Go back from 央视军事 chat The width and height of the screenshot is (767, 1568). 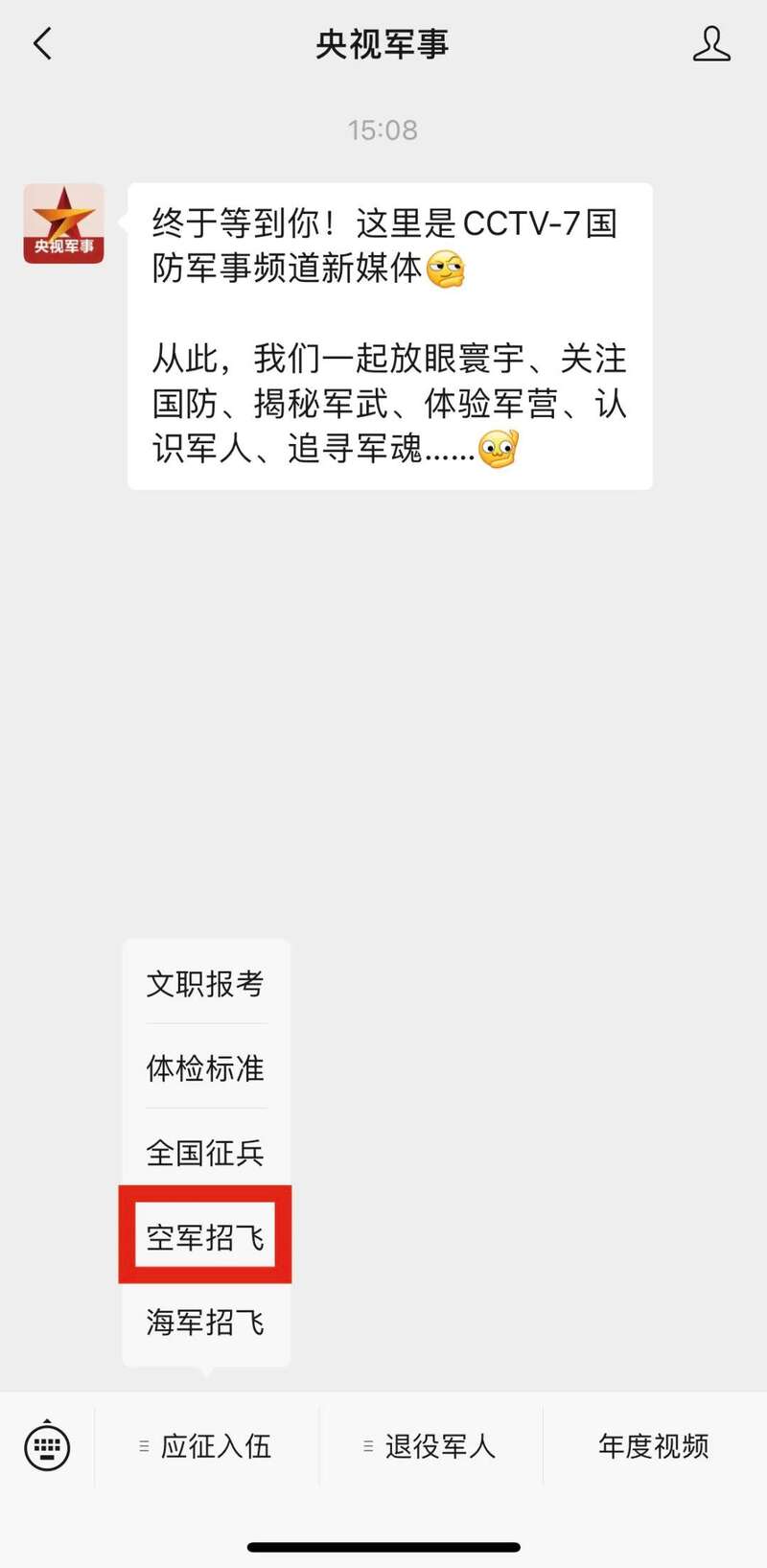click(42, 44)
